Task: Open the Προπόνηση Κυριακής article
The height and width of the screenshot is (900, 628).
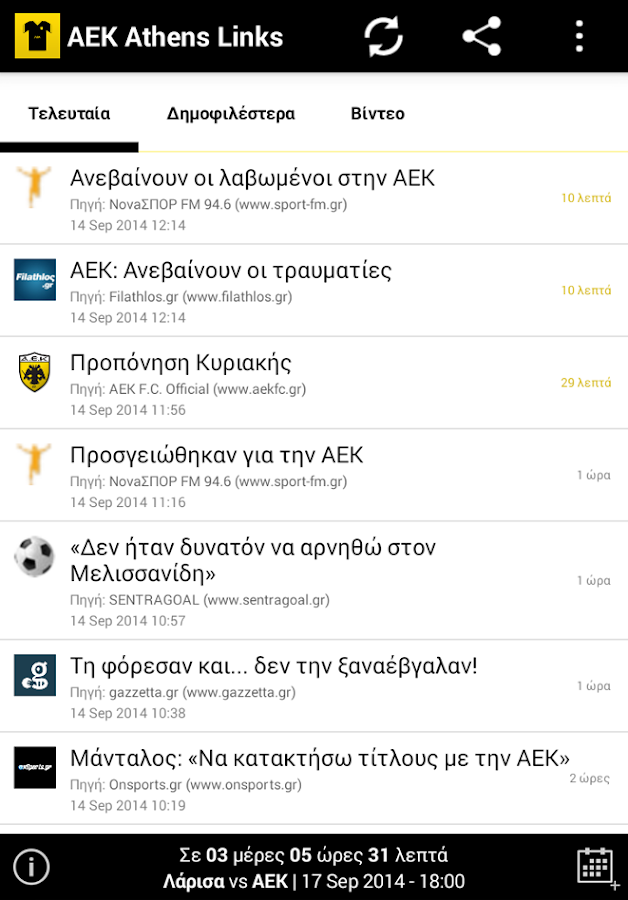Action: pyautogui.click(x=300, y=382)
